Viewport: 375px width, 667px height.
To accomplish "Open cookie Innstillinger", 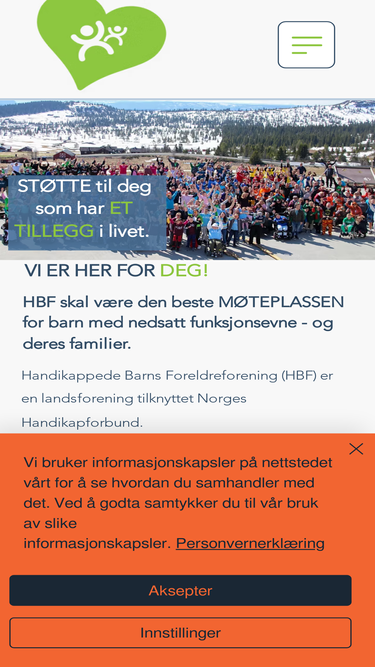I will 180,633.
